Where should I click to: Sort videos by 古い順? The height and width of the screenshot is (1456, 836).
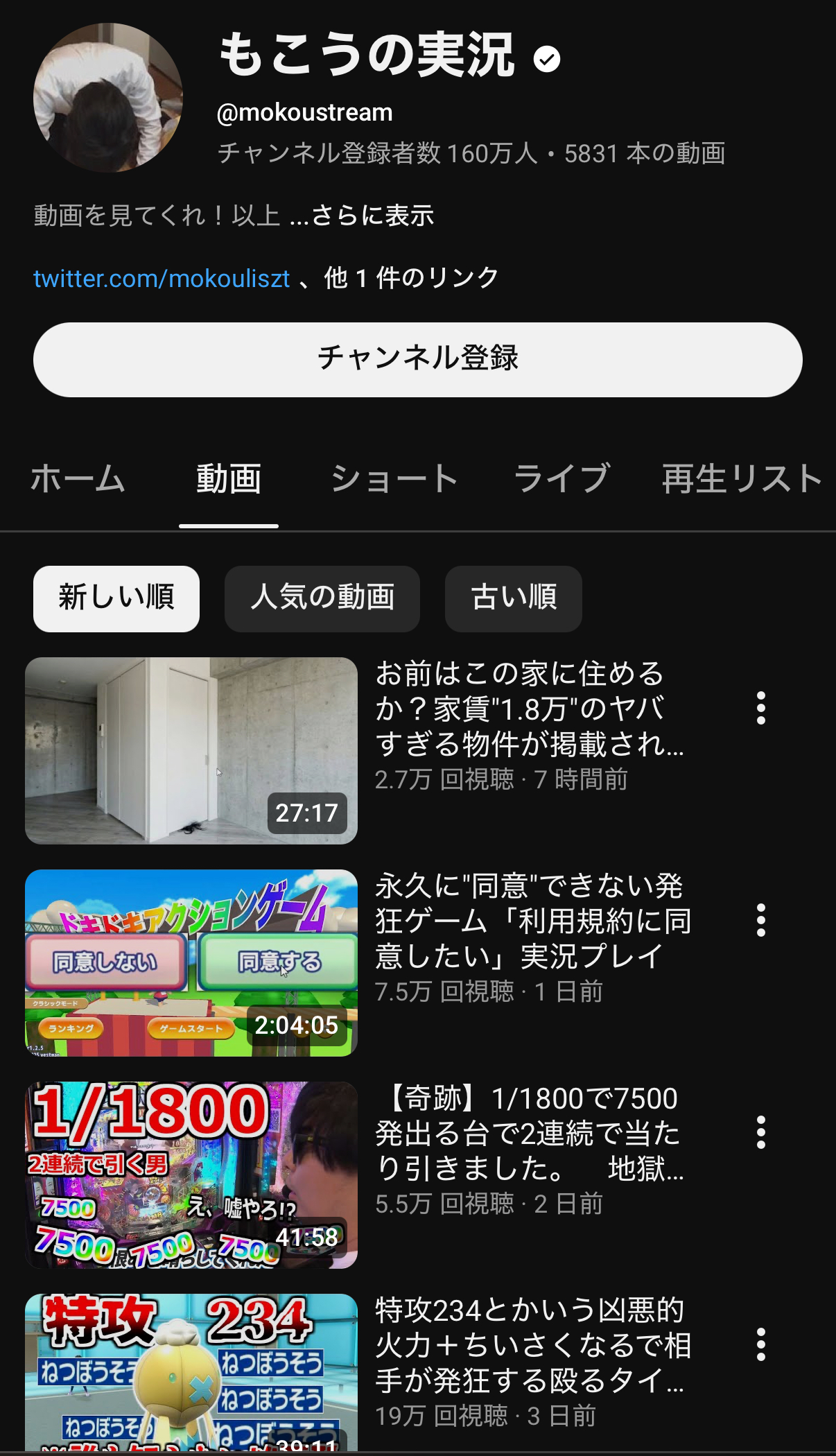[513, 598]
